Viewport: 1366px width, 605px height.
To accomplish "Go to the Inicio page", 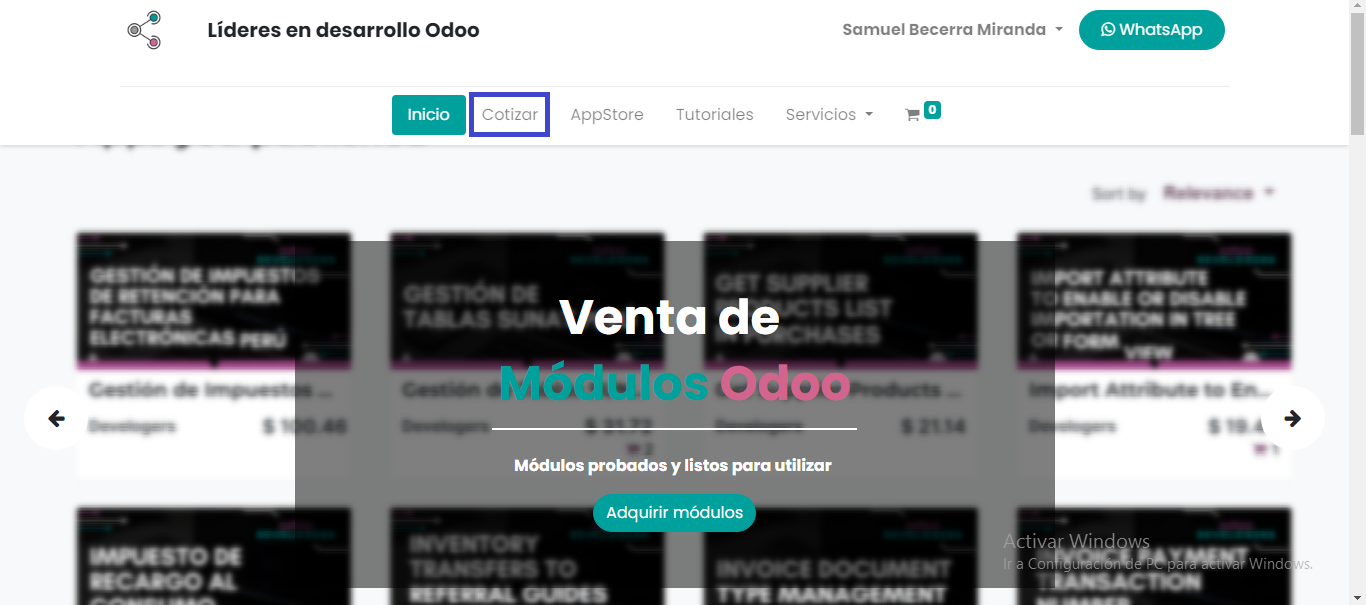I will pyautogui.click(x=428, y=115).
